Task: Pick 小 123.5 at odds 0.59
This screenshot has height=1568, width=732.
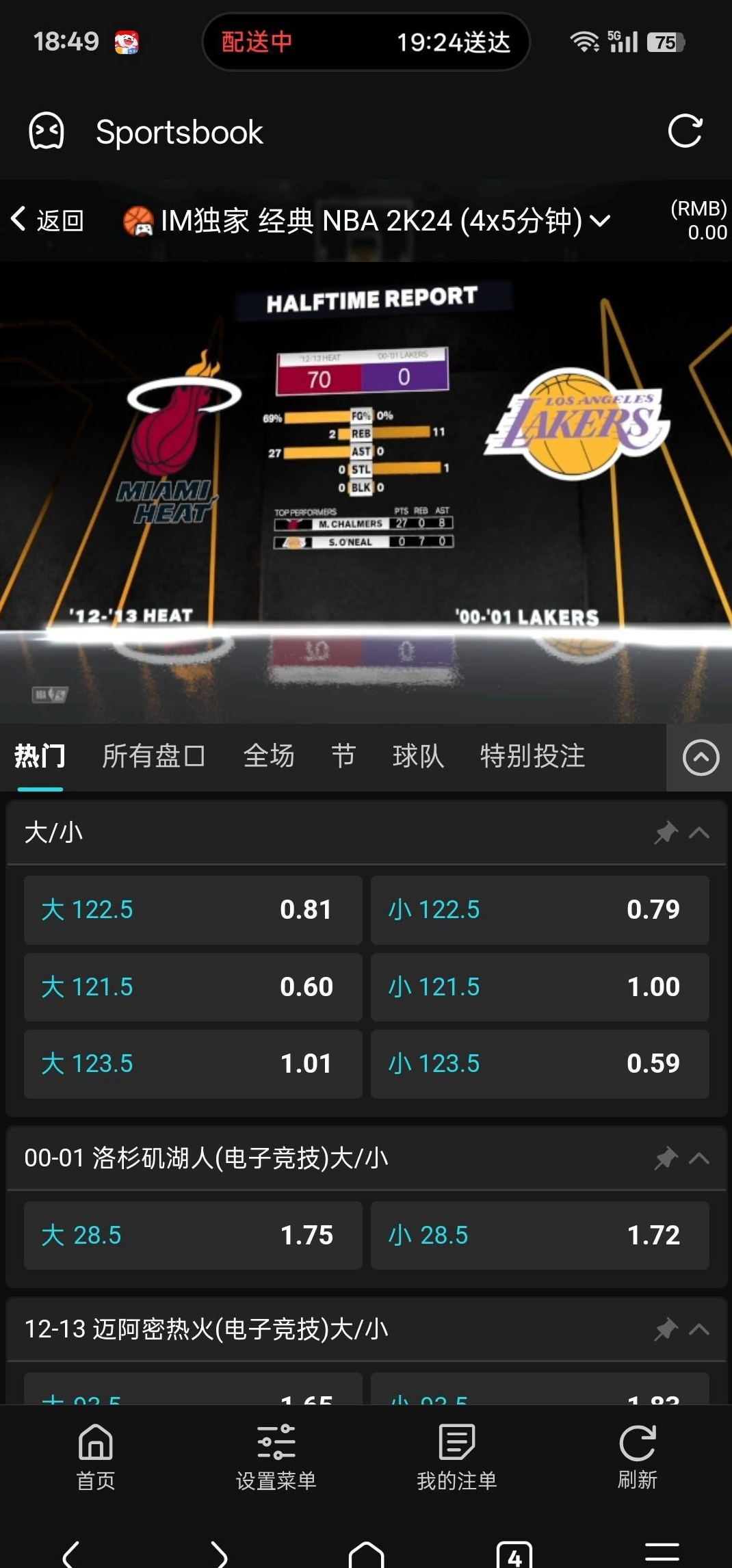Action: click(539, 1064)
